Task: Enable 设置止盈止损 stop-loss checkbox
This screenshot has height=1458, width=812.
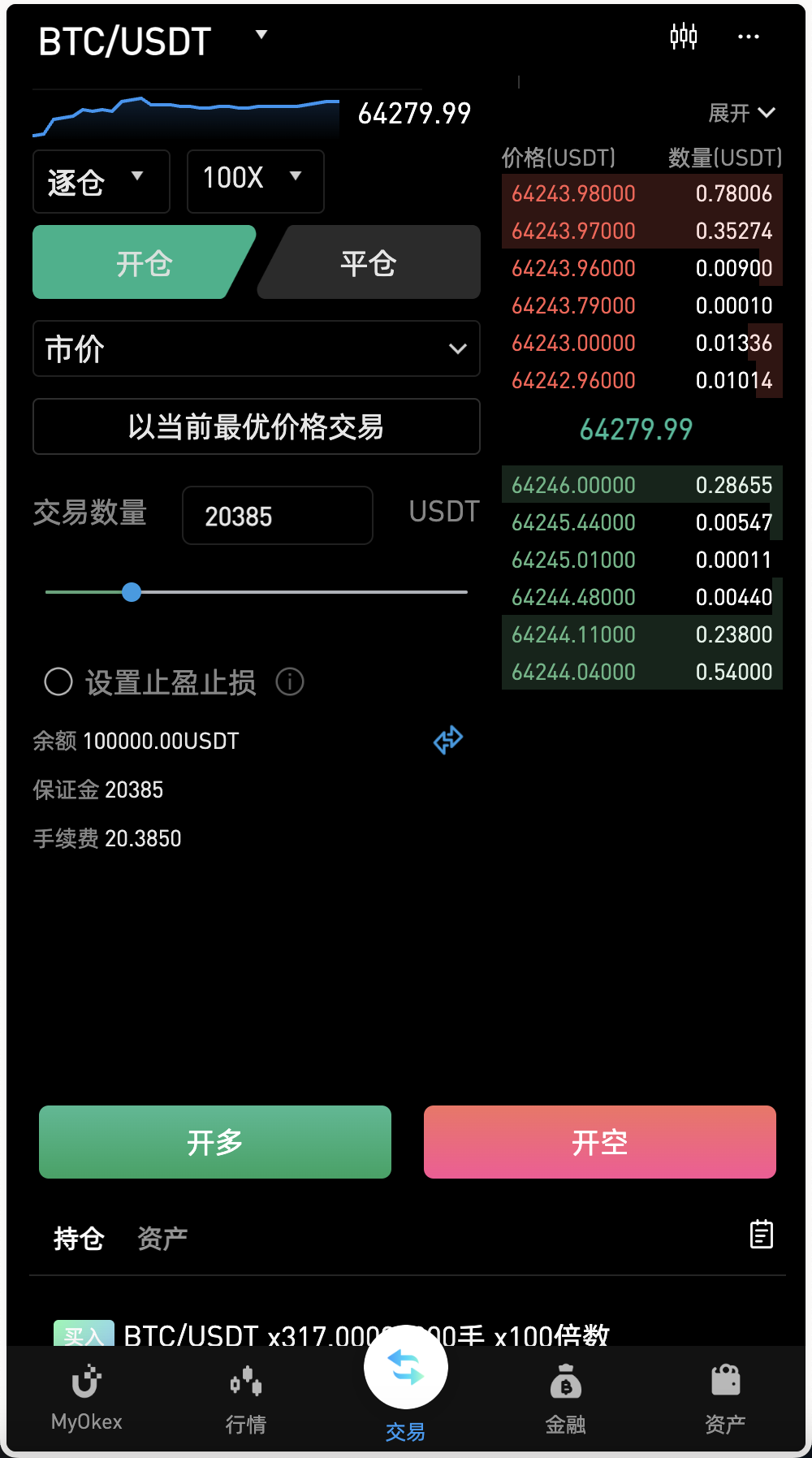Action: coord(58,683)
